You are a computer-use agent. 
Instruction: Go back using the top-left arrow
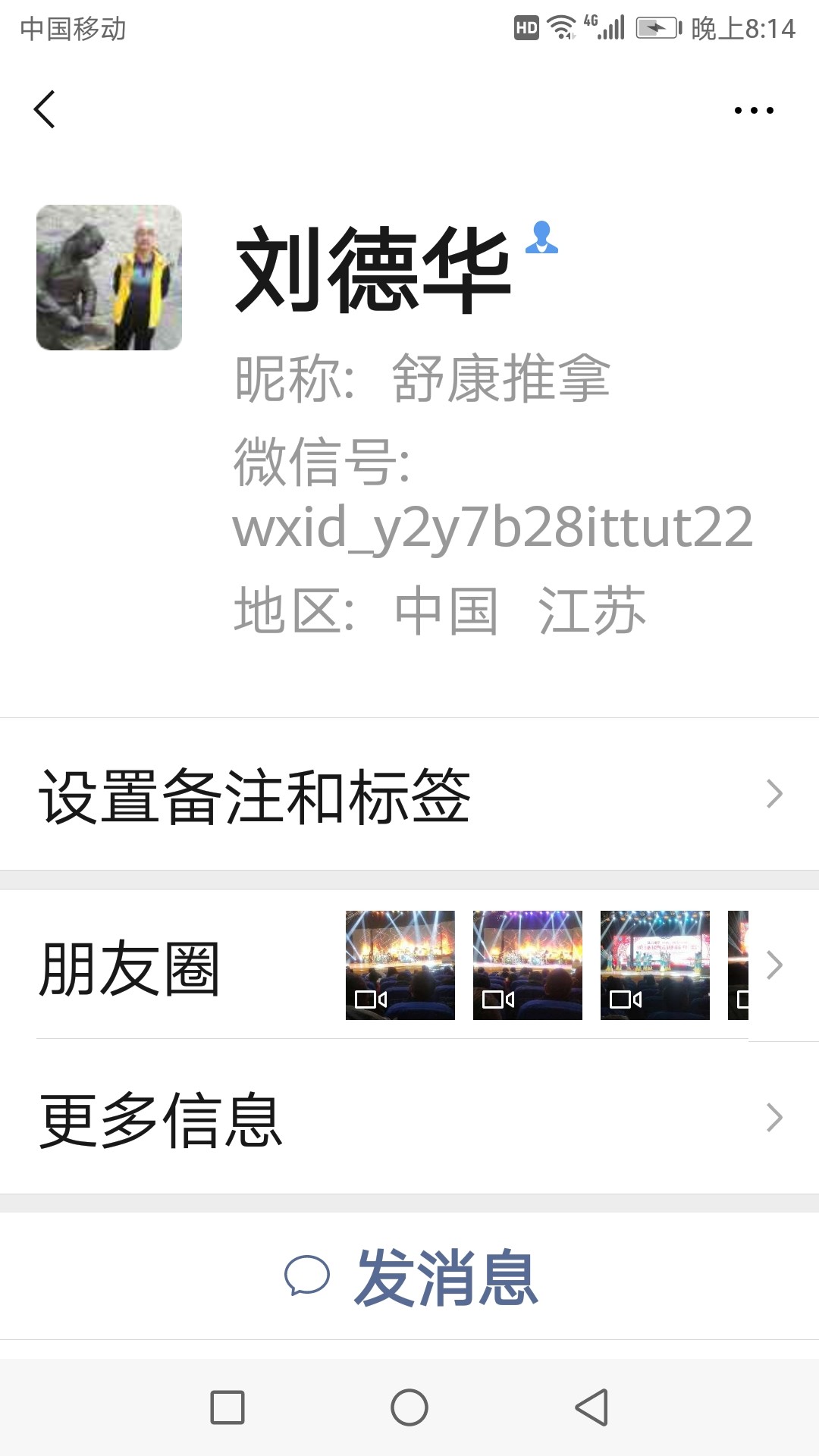pyautogui.click(x=45, y=109)
